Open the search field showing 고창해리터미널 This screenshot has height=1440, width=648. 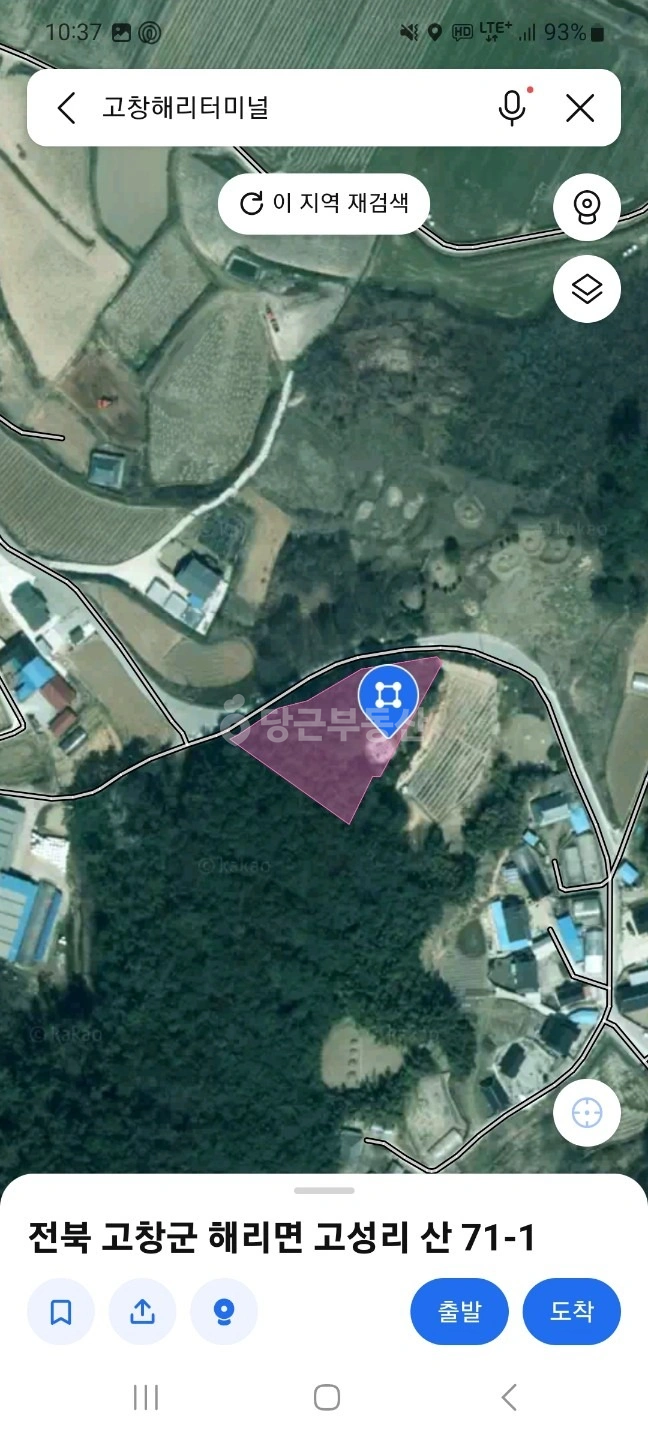click(290, 108)
